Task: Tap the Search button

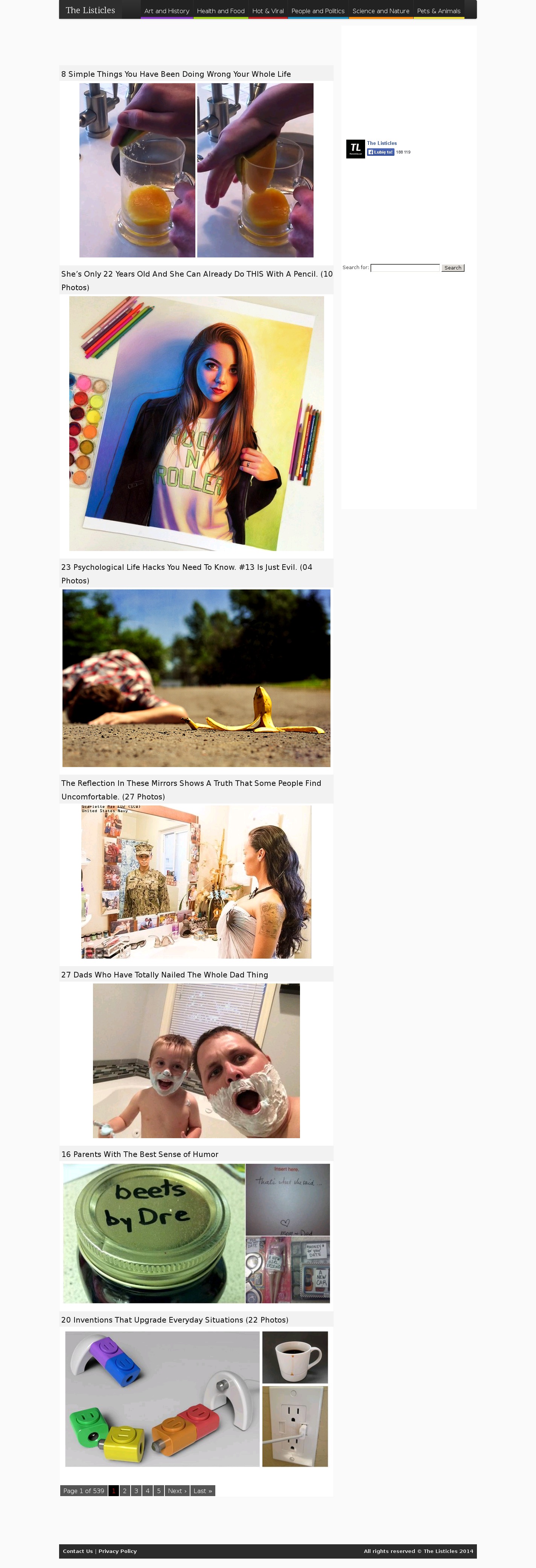Action: pos(453,268)
